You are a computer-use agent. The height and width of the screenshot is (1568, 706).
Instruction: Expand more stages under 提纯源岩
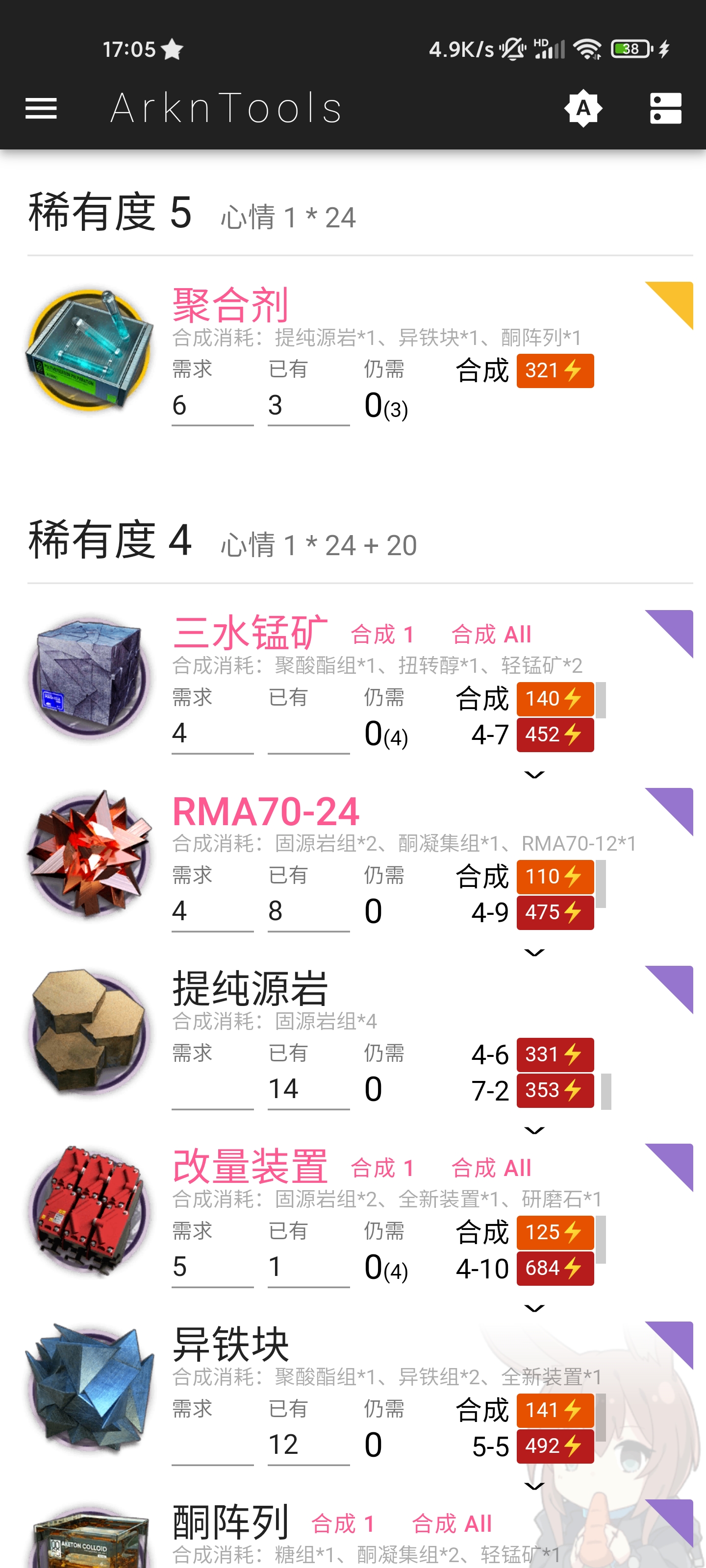coord(534,1130)
